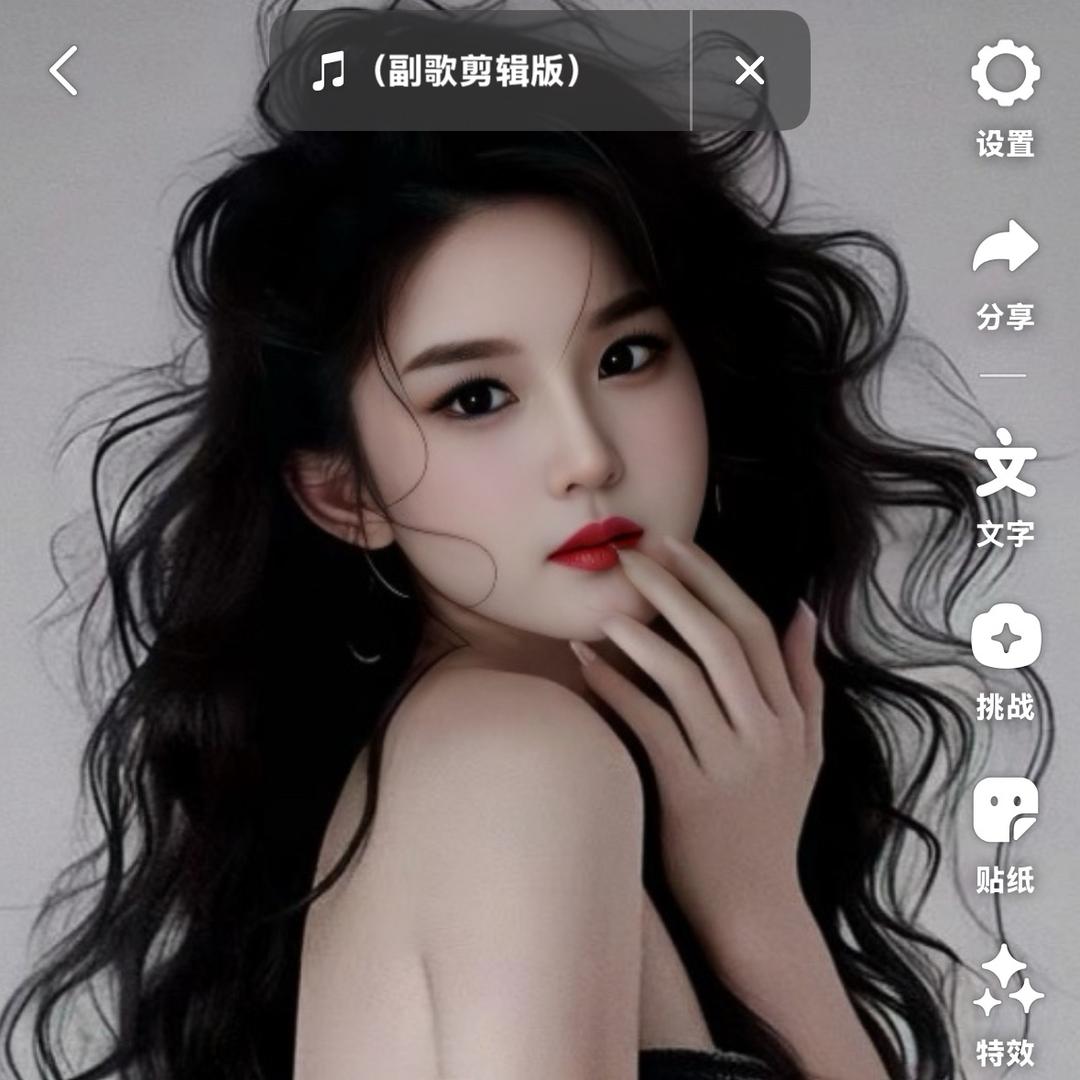Open 设置 settings
Viewport: 1080px width, 1080px height.
click(x=1005, y=95)
